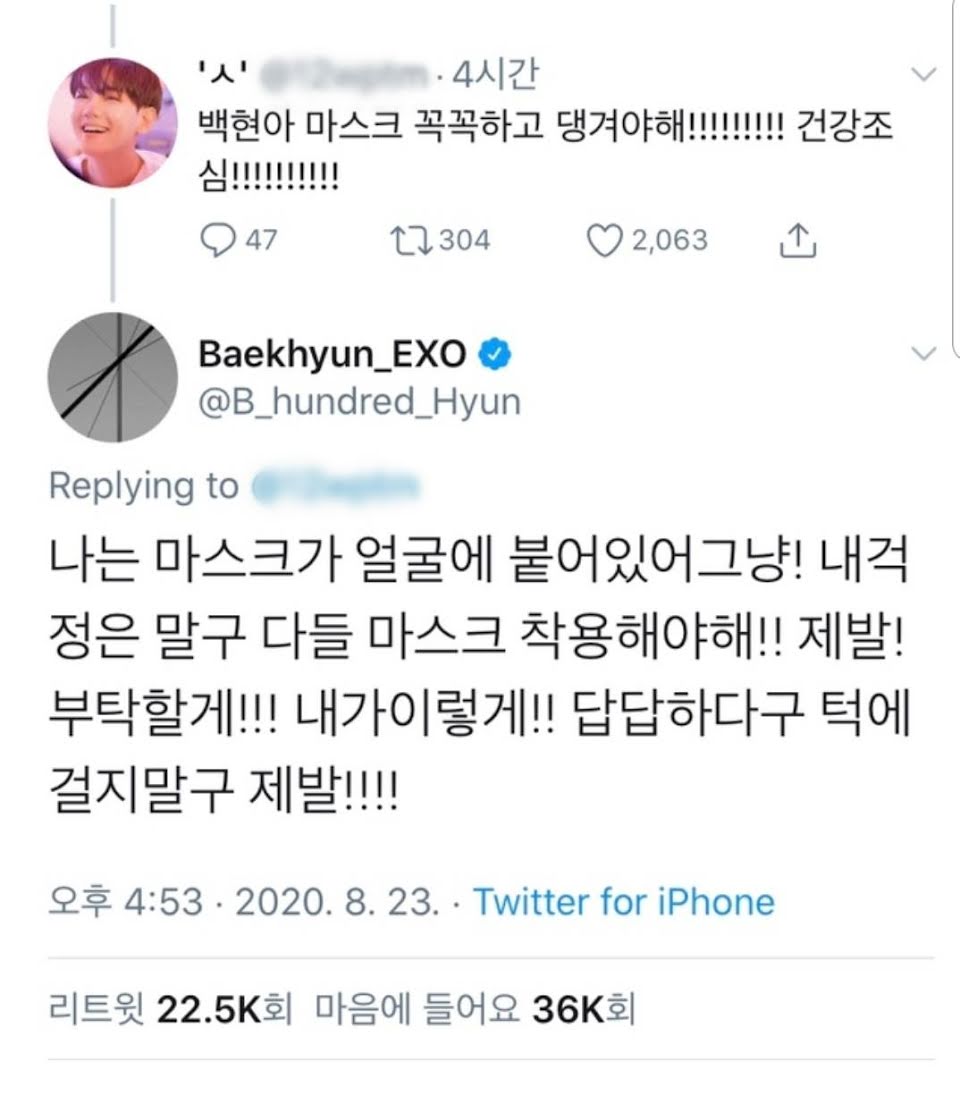Open the fan's profile picture
Viewport: 960px width, 1096px height.
(x=113, y=123)
